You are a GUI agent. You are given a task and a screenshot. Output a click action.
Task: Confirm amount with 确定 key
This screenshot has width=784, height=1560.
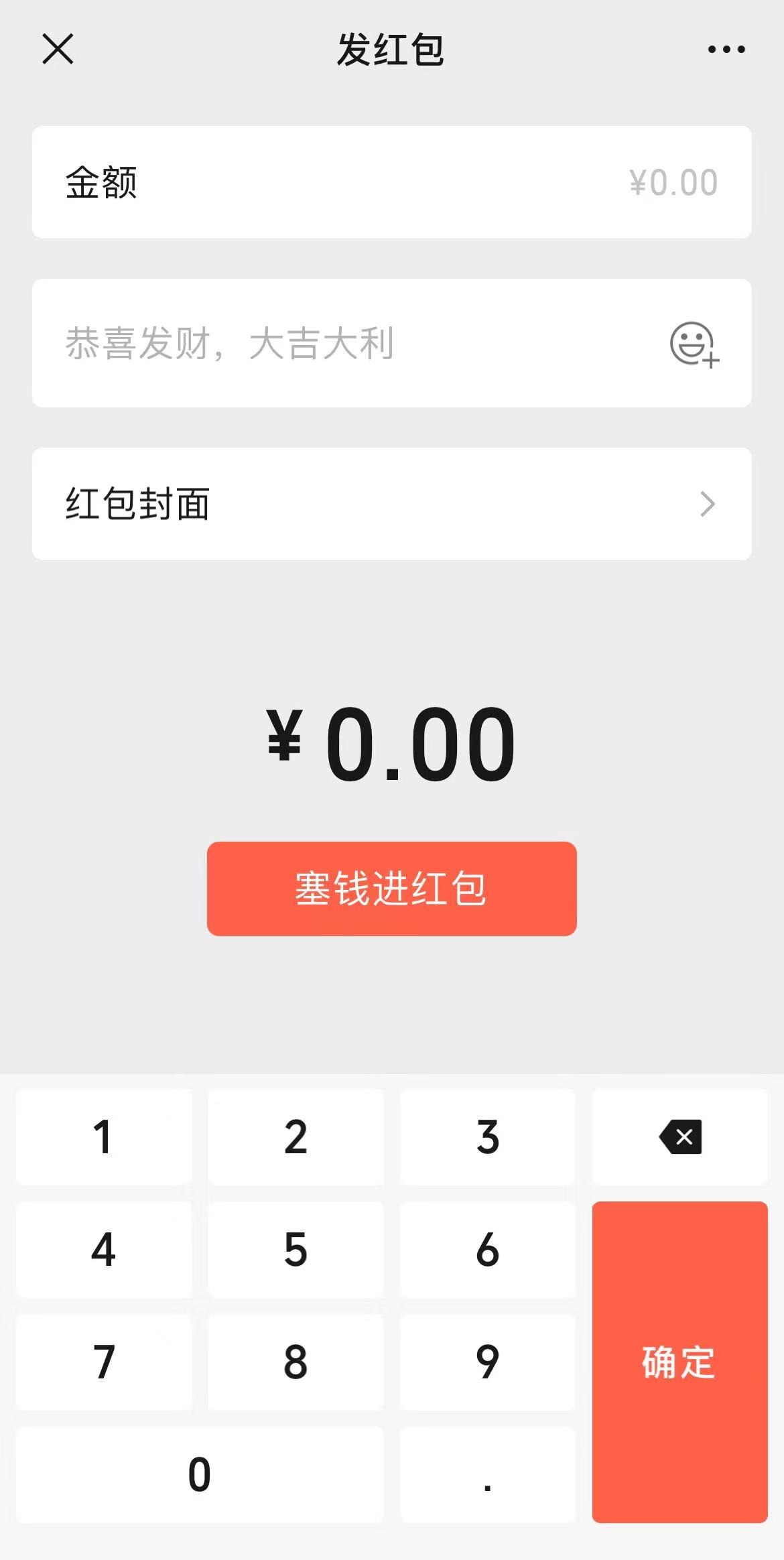680,1362
